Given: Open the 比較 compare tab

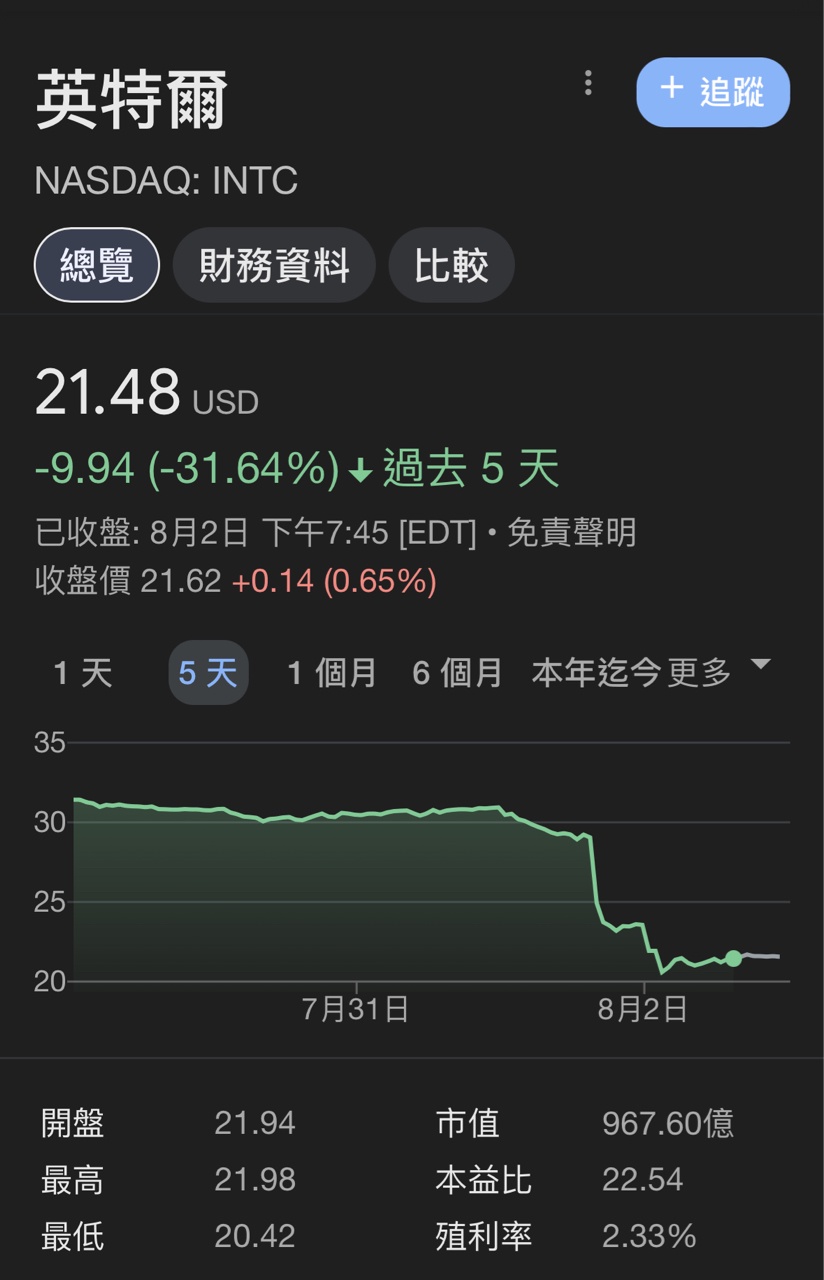Looking at the screenshot, I should pyautogui.click(x=451, y=266).
